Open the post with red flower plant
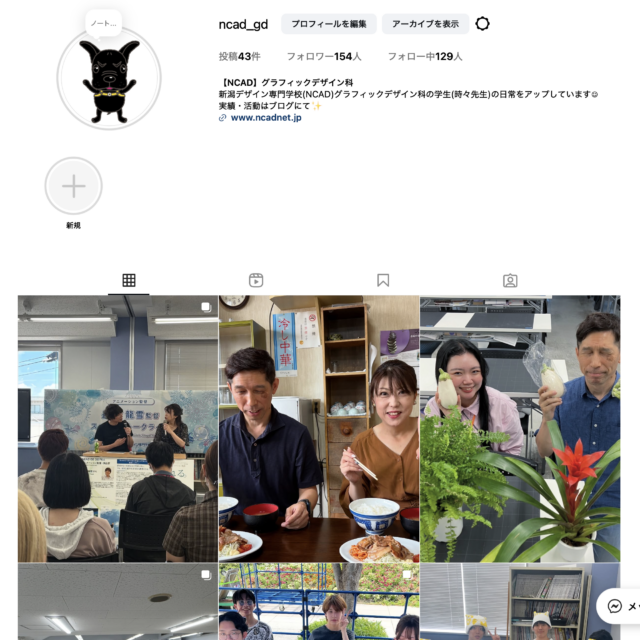 (520, 428)
